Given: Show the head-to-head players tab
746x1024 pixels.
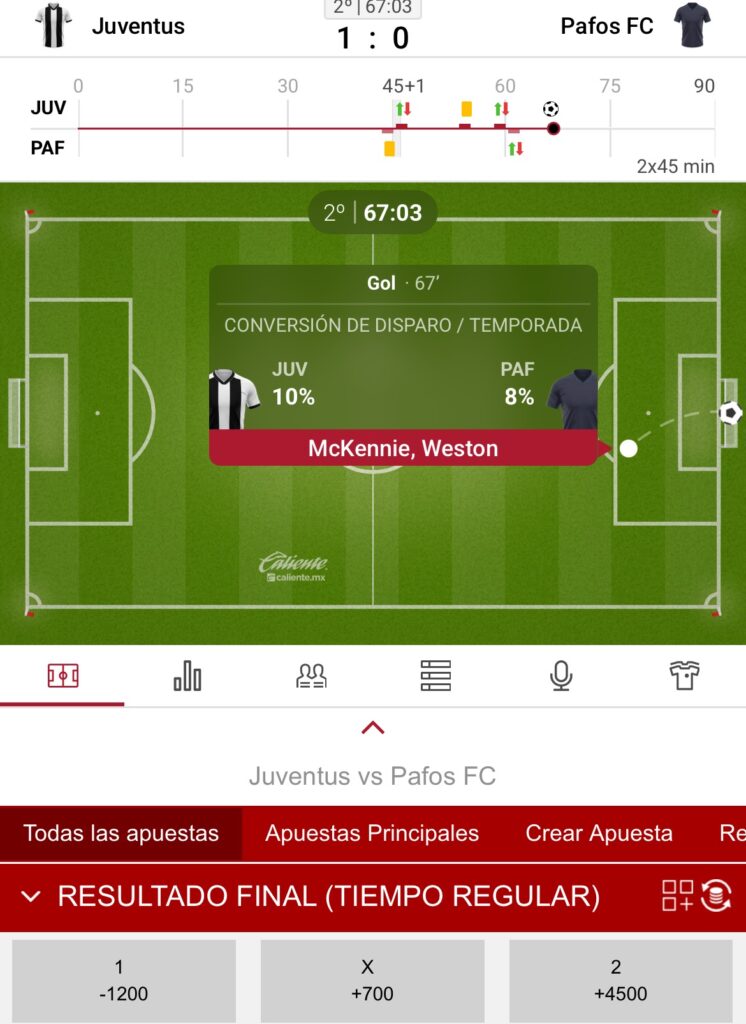Looking at the screenshot, I should click(x=311, y=676).
